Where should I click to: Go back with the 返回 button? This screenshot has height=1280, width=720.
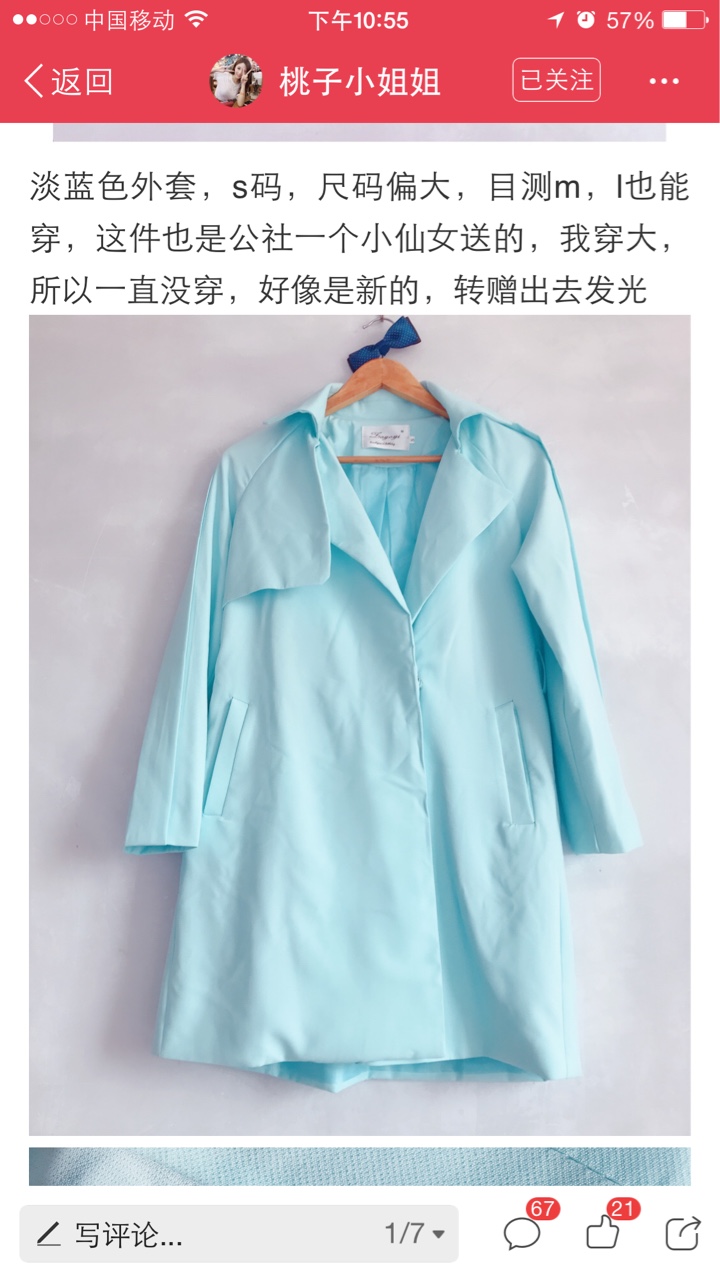point(68,81)
